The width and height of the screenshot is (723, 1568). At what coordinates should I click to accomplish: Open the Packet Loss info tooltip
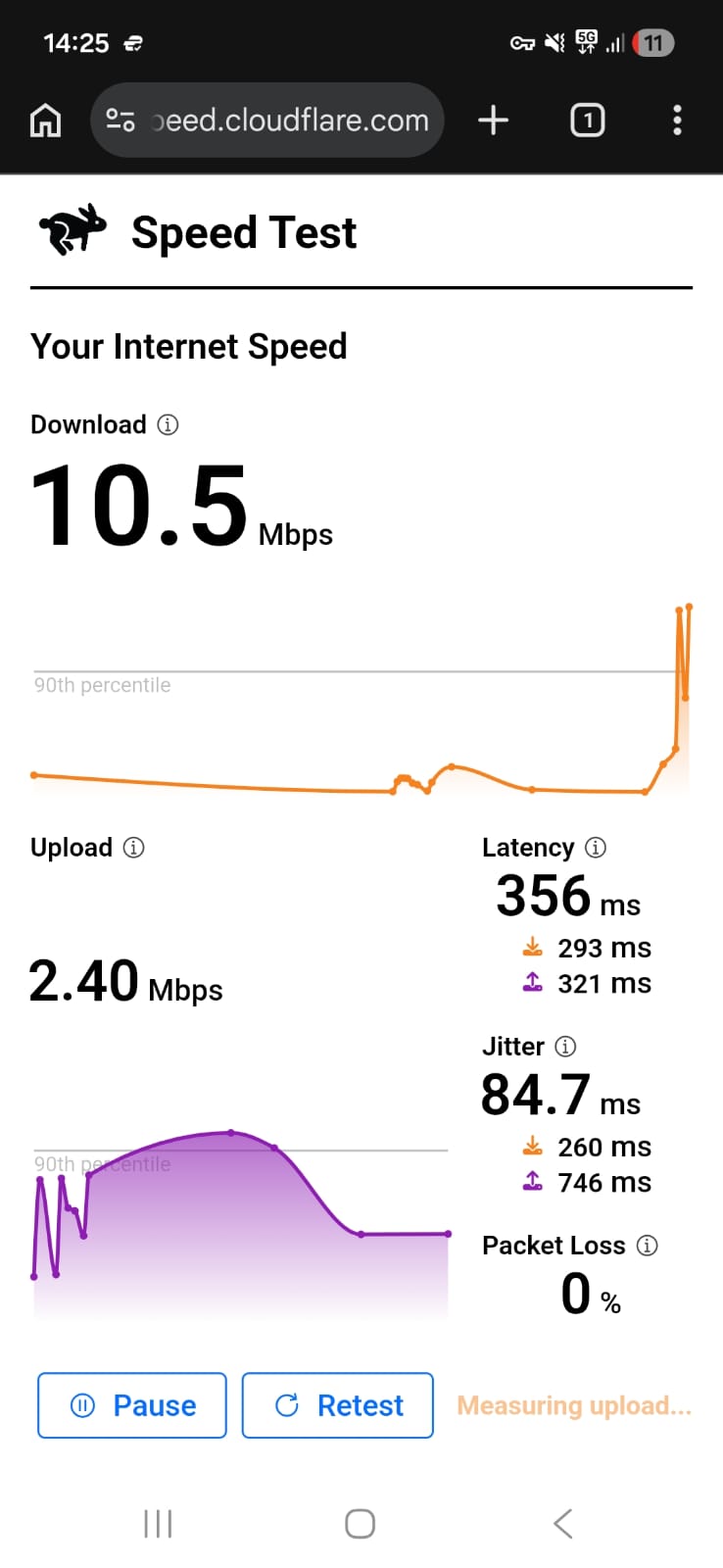click(x=648, y=1246)
